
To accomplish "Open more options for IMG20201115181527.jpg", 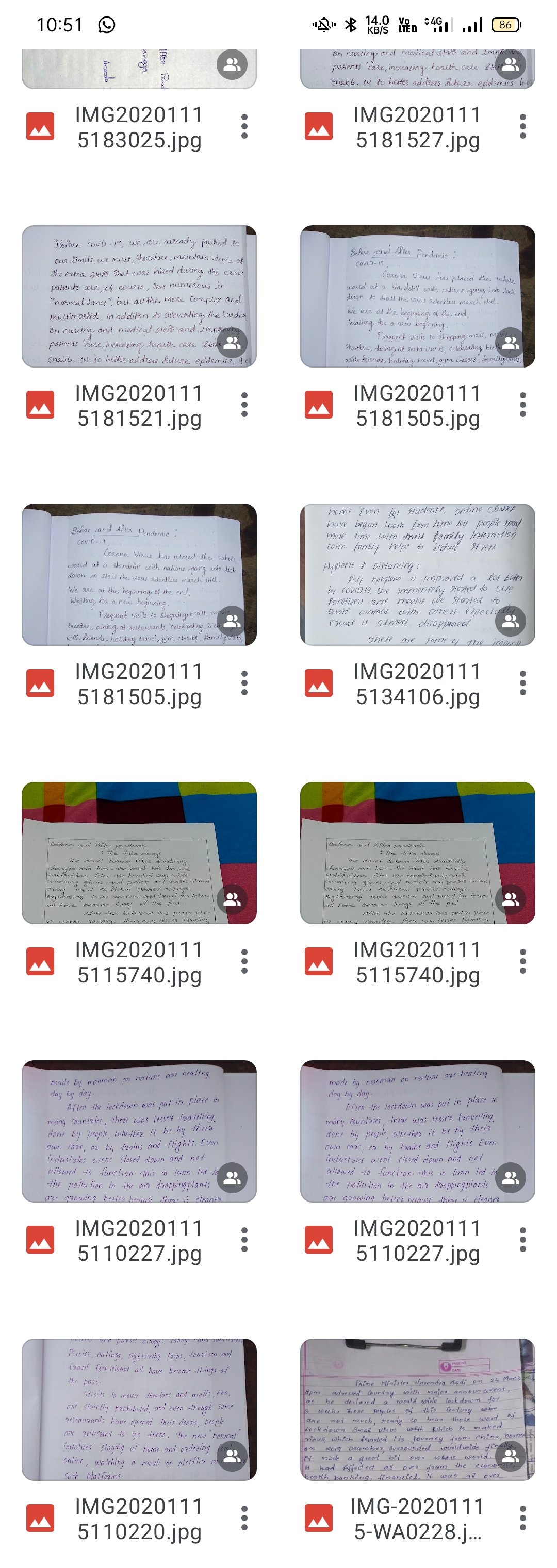I will coord(522,127).
